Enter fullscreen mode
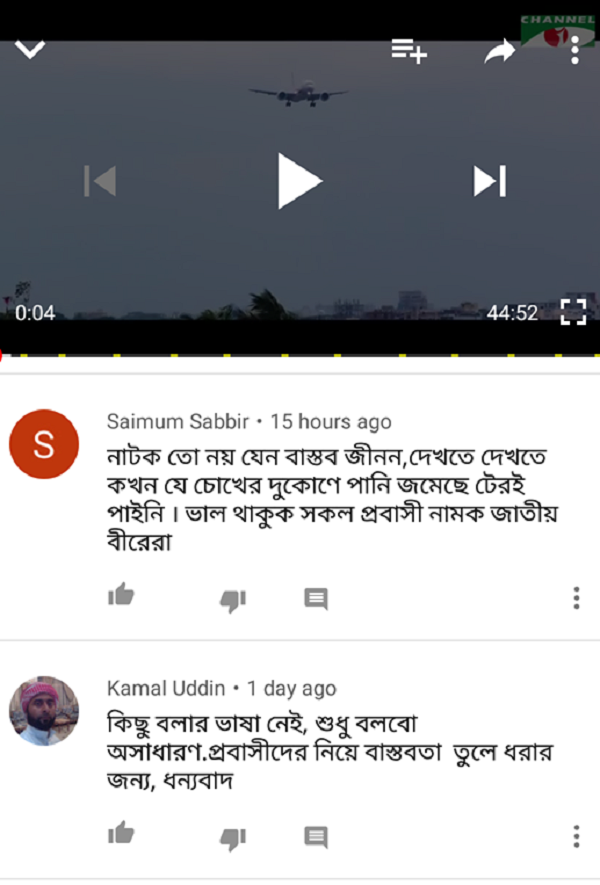600x885 pixels. 572,312
